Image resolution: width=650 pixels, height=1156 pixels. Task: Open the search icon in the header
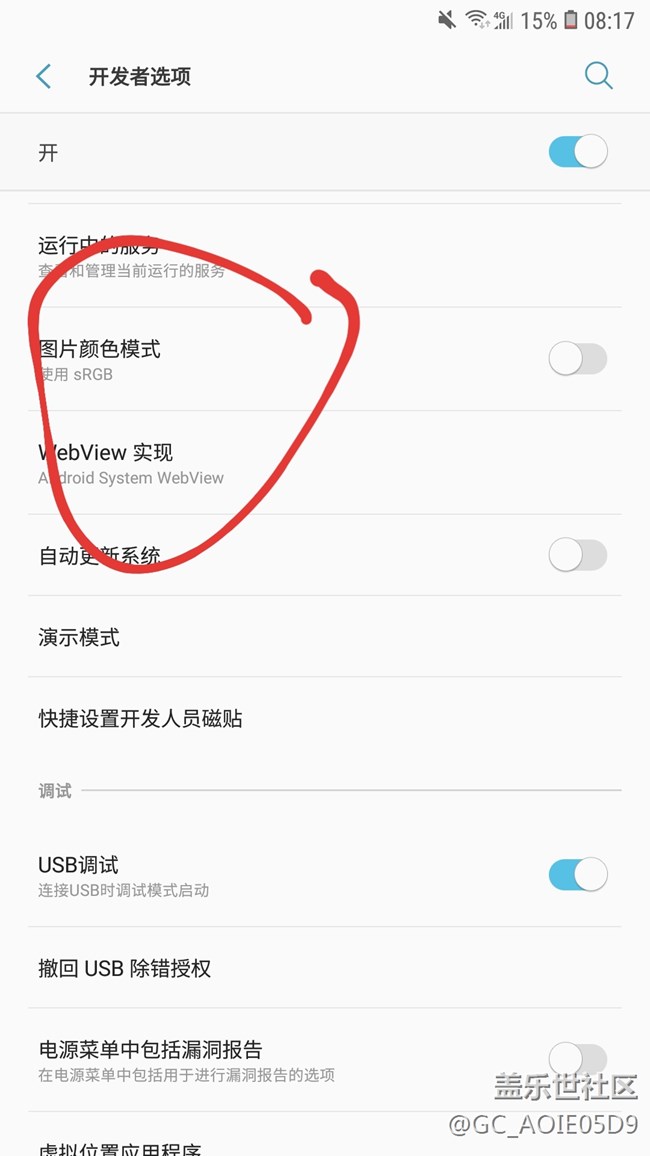598,76
